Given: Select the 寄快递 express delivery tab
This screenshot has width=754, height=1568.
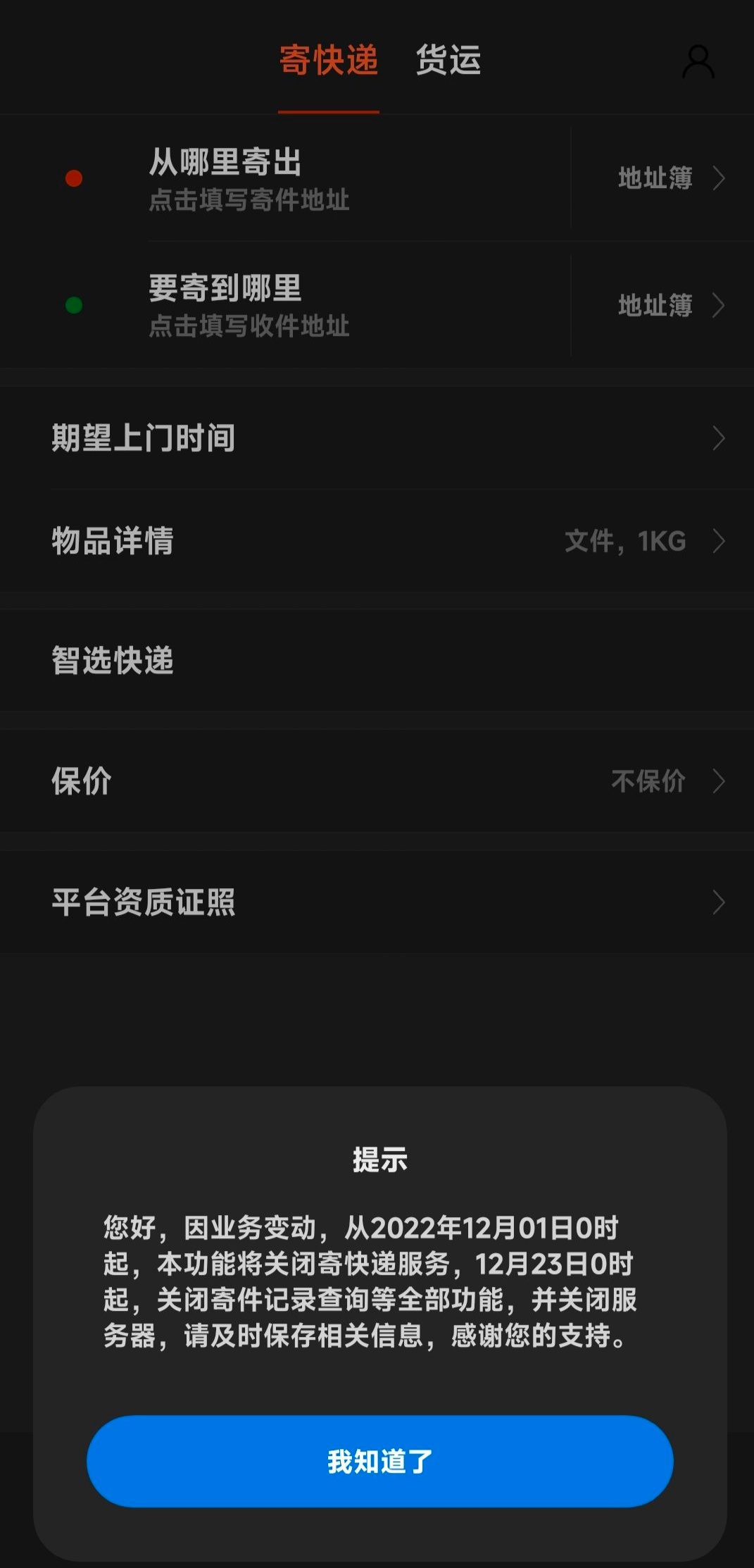Looking at the screenshot, I should tap(328, 62).
